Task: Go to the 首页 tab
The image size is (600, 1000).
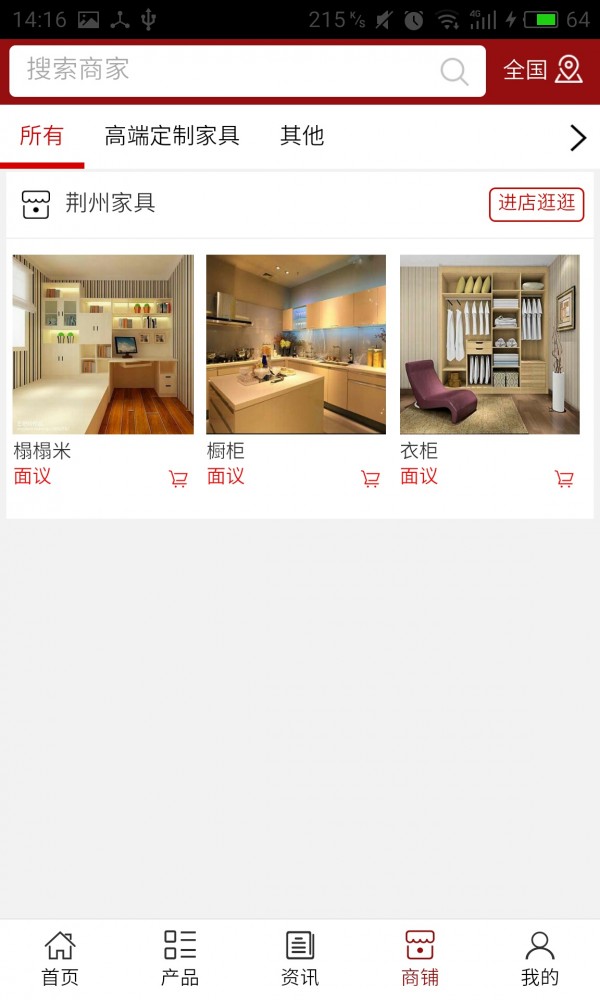Action: click(60, 958)
